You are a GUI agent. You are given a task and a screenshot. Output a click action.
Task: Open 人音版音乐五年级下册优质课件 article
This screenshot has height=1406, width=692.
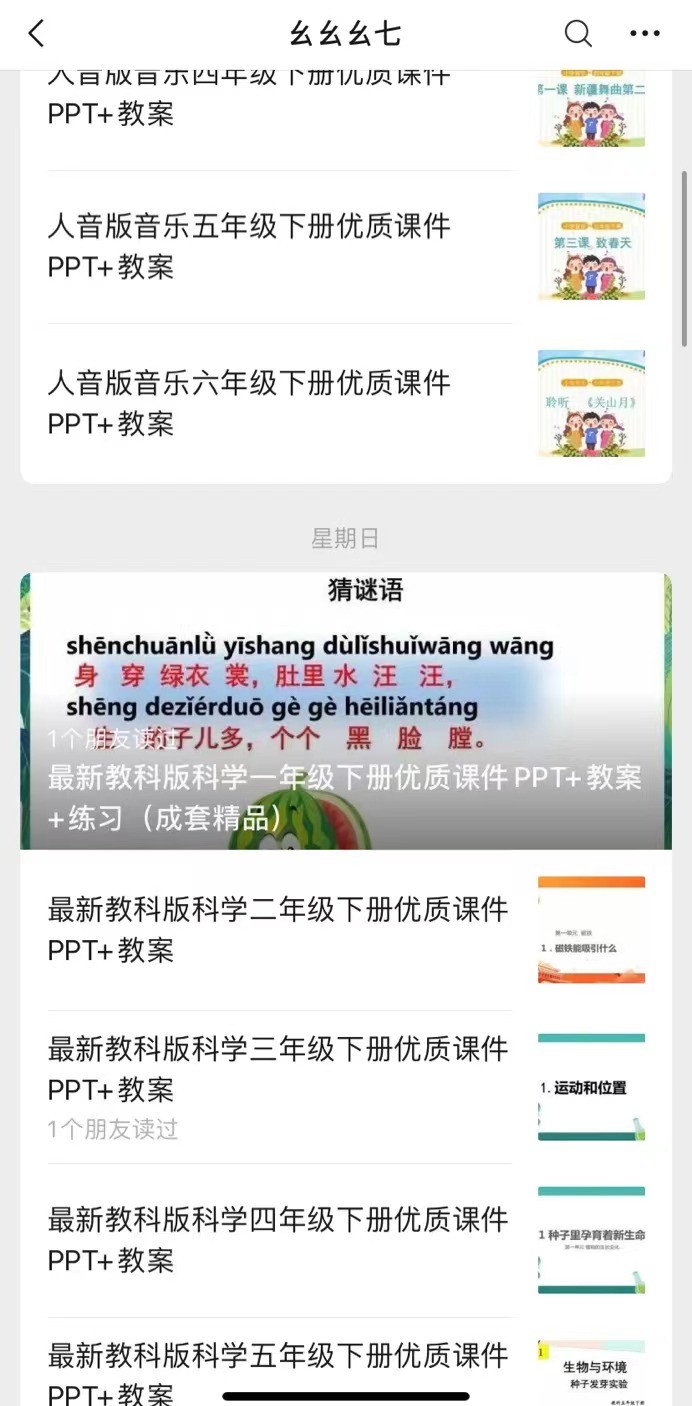point(346,247)
